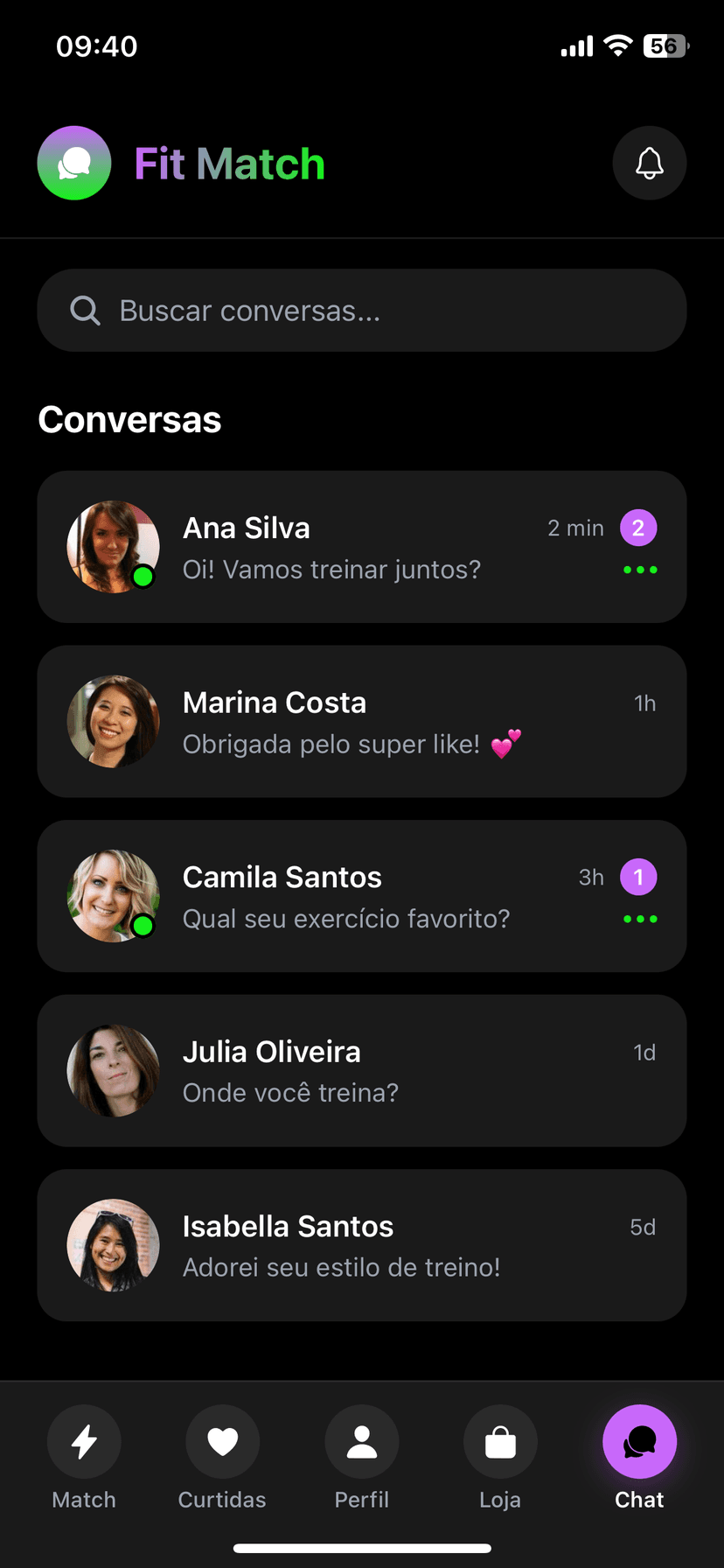Open the chat with Ana Silva
724x1568 pixels.
pyautogui.click(x=361, y=547)
